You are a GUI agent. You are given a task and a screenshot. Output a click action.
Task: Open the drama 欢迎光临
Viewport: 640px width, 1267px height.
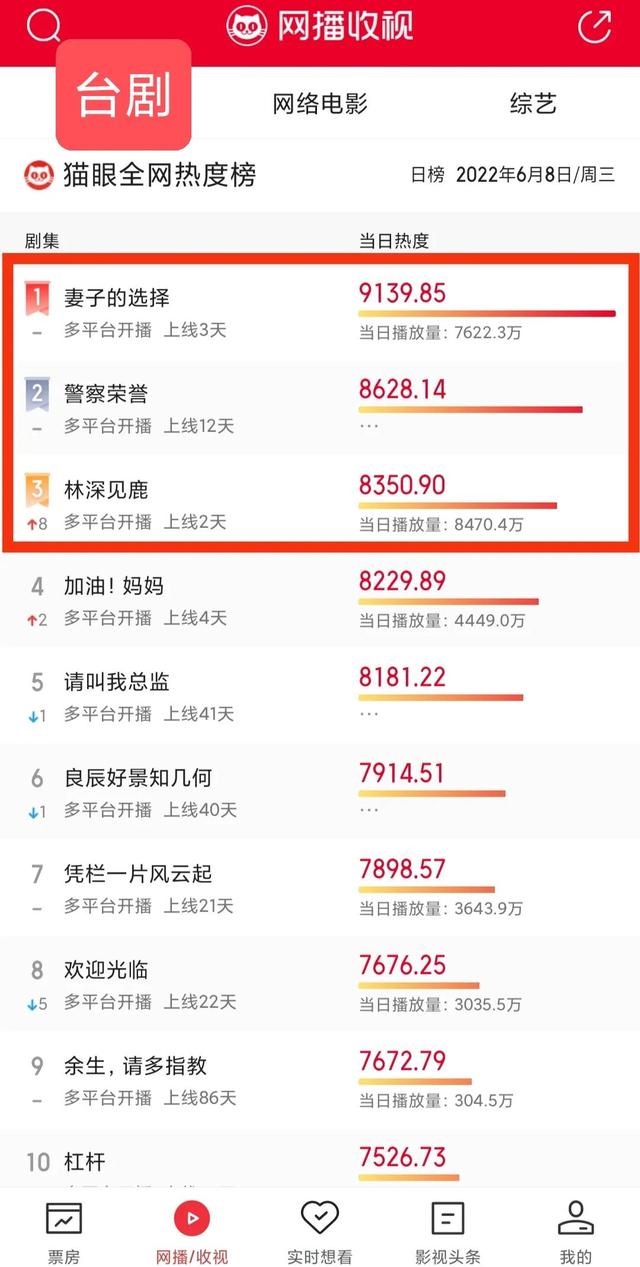tap(320, 983)
